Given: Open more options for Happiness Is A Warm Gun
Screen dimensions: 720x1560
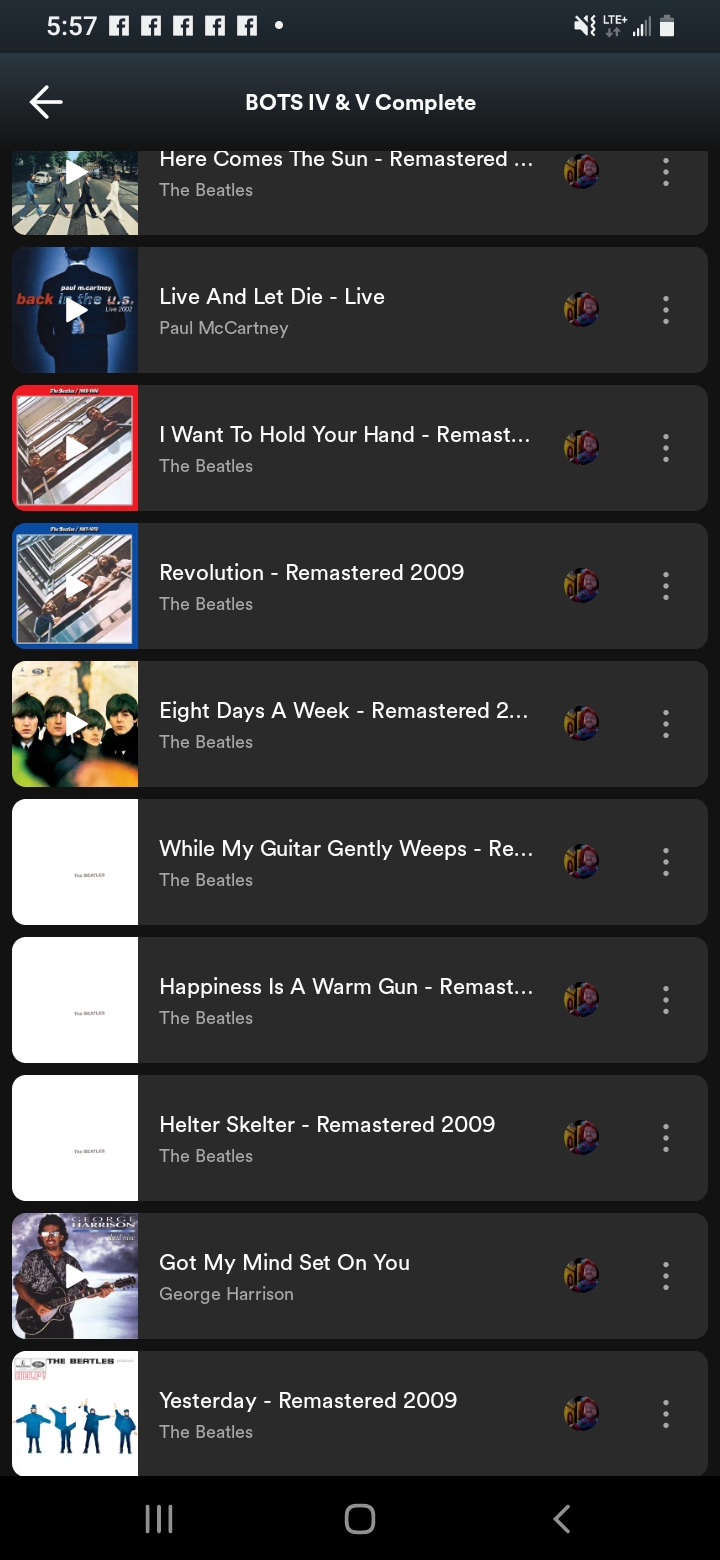Looking at the screenshot, I should (665, 1000).
